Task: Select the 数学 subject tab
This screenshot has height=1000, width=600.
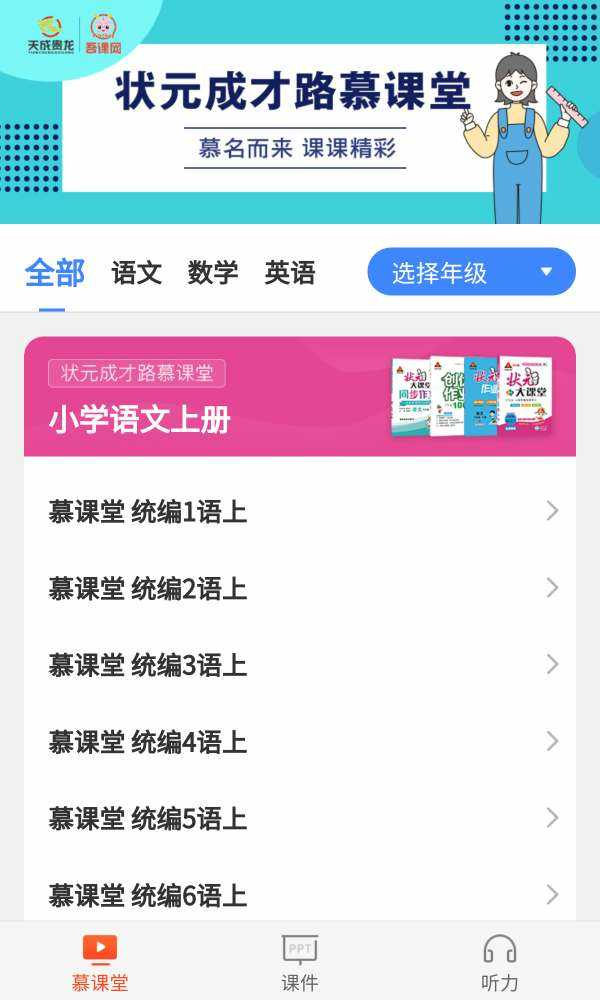Action: (x=213, y=272)
